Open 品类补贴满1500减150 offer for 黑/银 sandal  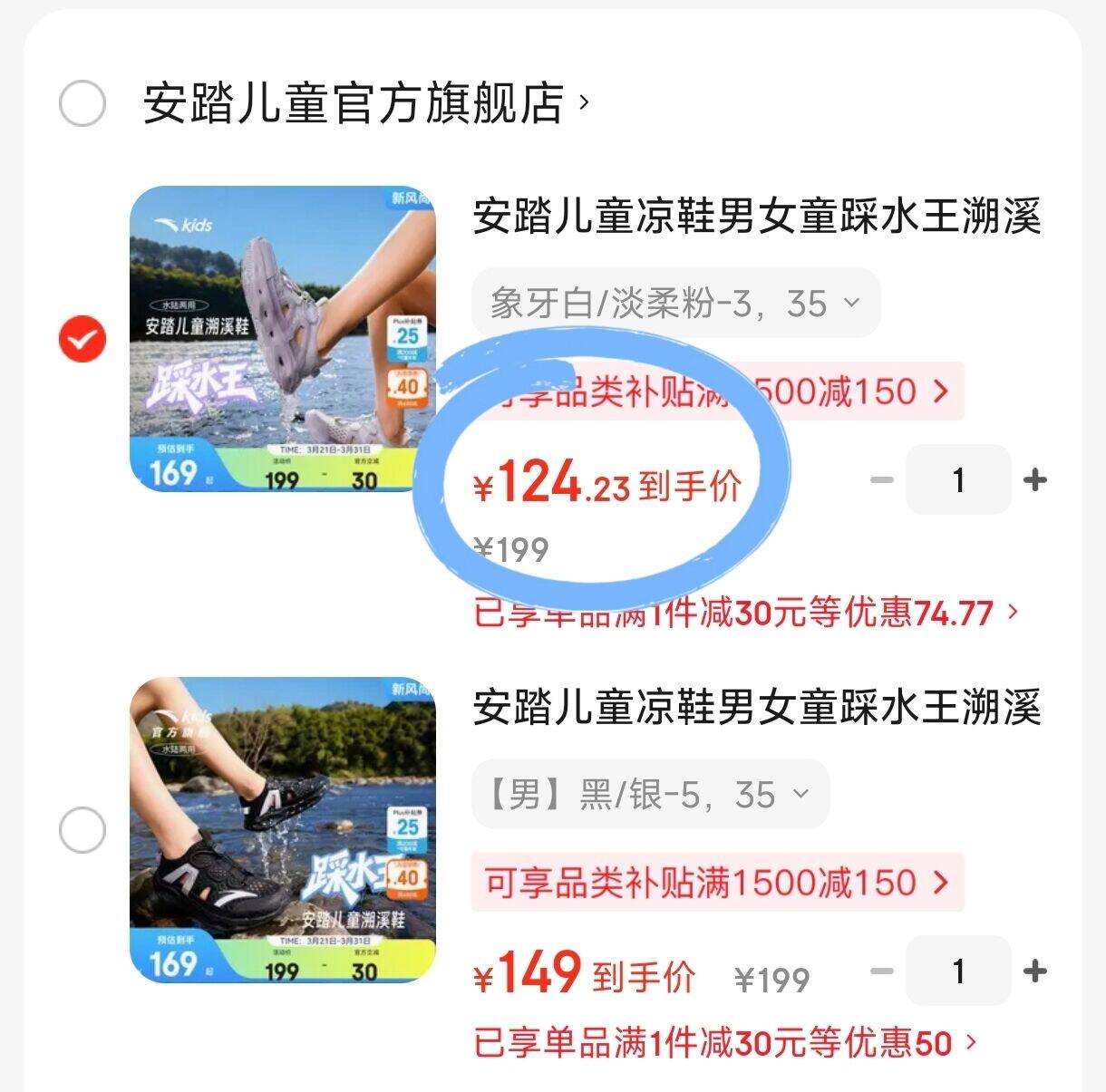pyautogui.click(x=716, y=882)
